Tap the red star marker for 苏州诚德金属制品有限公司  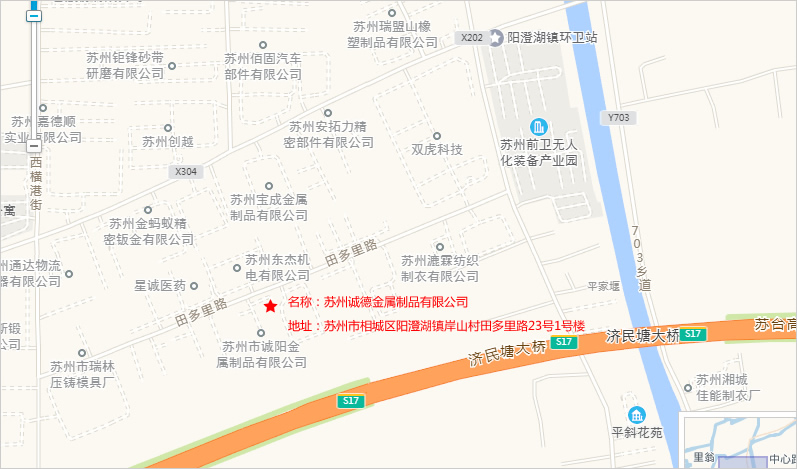point(269,305)
